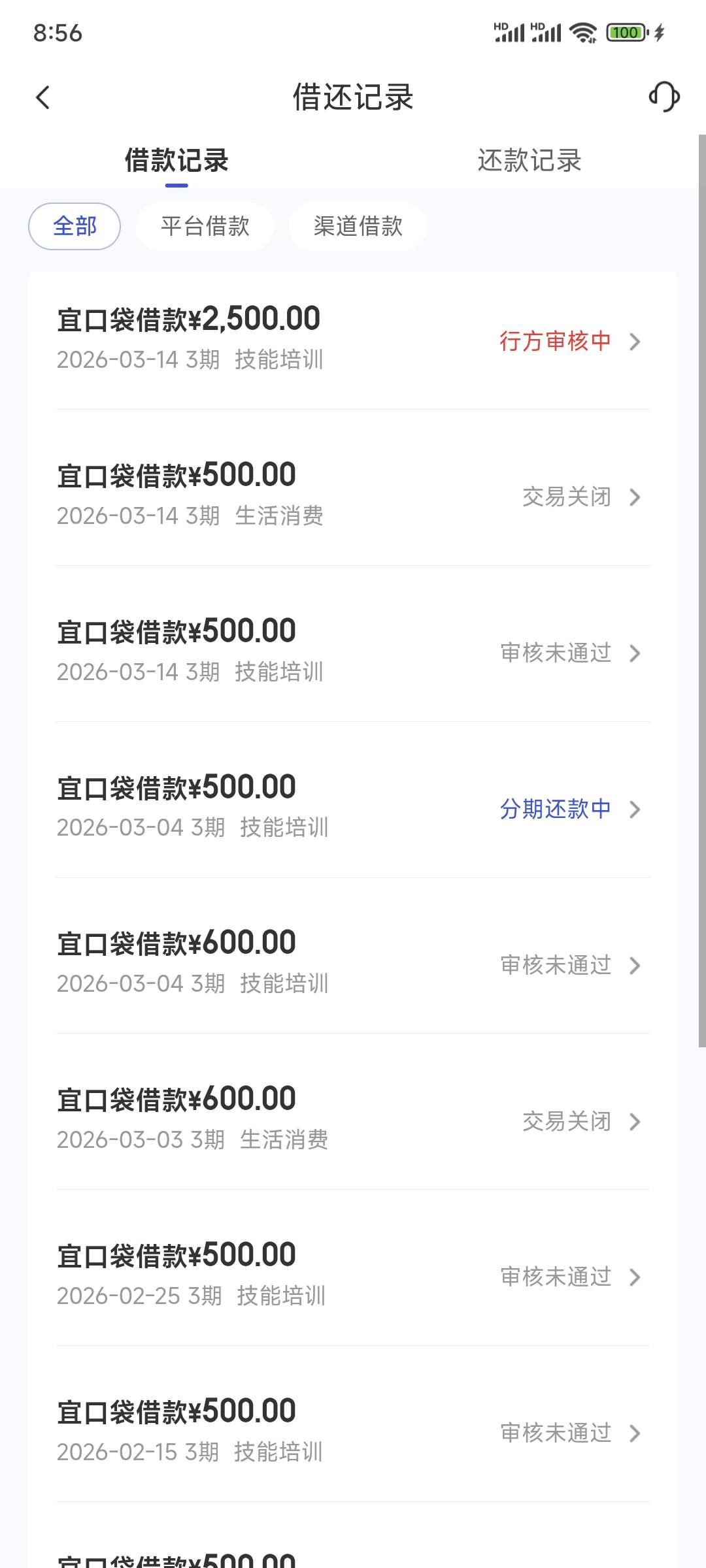Screen dimensions: 706x1568
Task: Open the loan marked 分期还款中
Action: [x=353, y=807]
